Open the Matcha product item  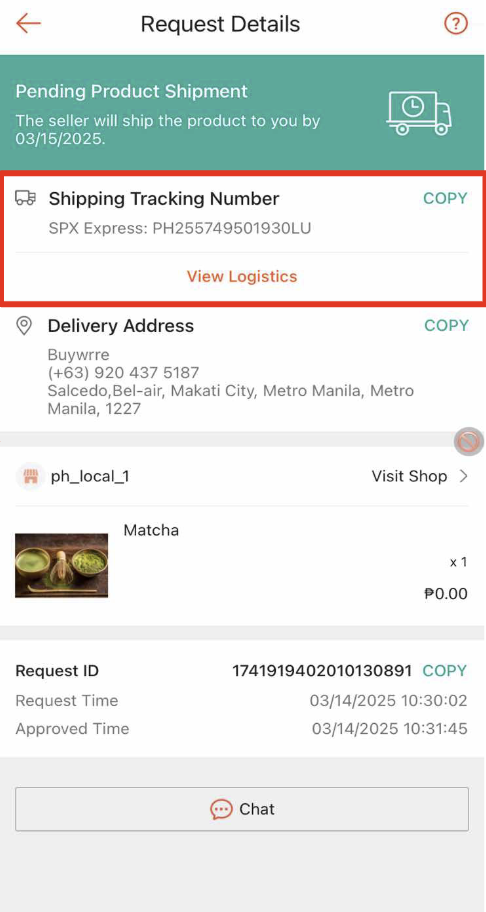tap(241, 563)
